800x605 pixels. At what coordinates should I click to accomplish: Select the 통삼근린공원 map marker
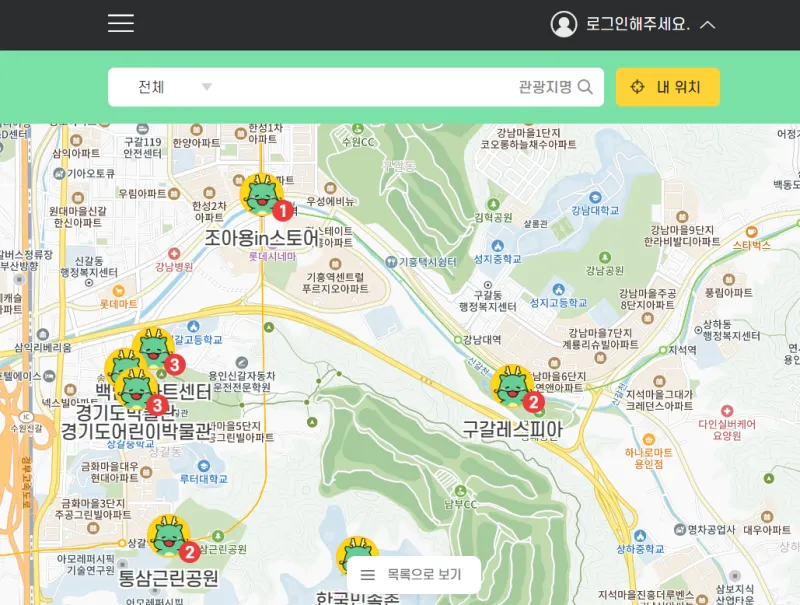168,537
